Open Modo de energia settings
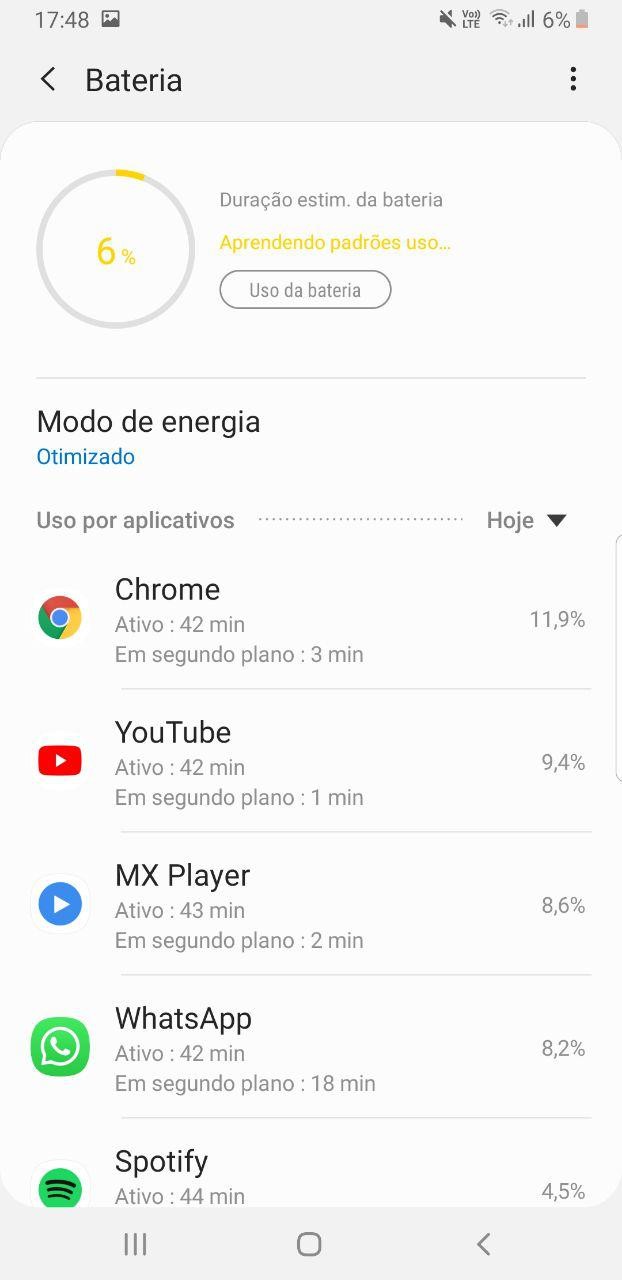This screenshot has height=1280, width=622. [x=148, y=436]
